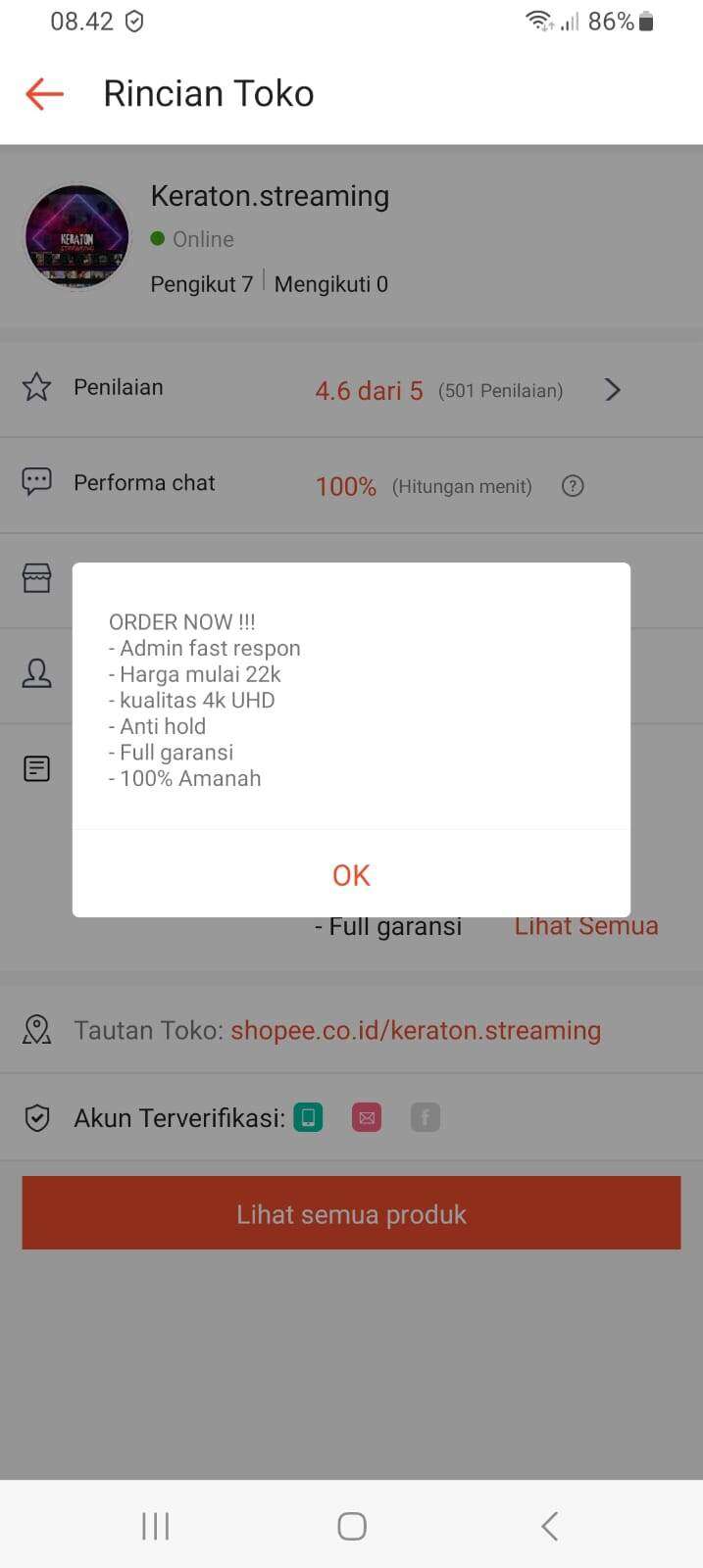This screenshot has width=703, height=1568.
Task: Open the Performa chat help icon
Action: click(573, 486)
